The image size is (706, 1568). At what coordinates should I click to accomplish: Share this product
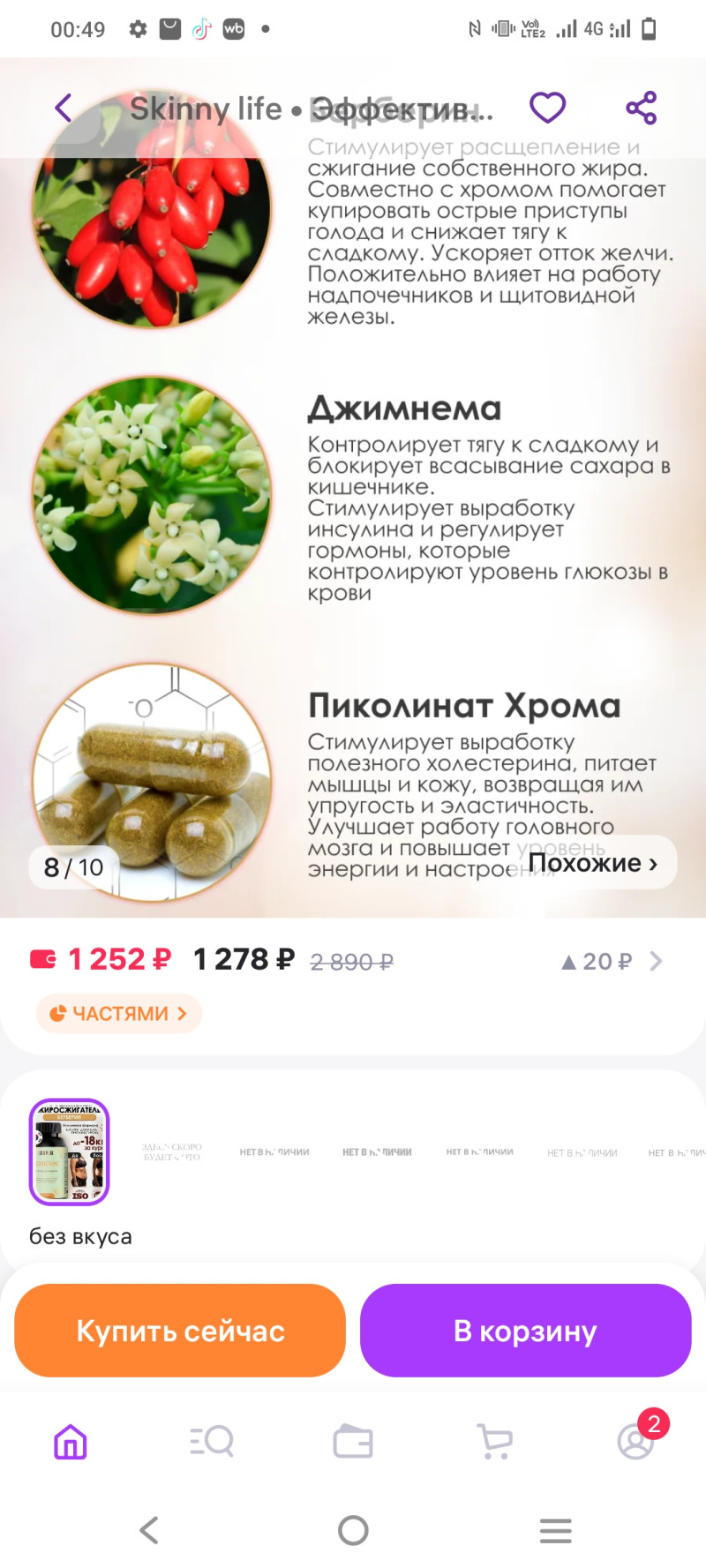pyautogui.click(x=642, y=109)
